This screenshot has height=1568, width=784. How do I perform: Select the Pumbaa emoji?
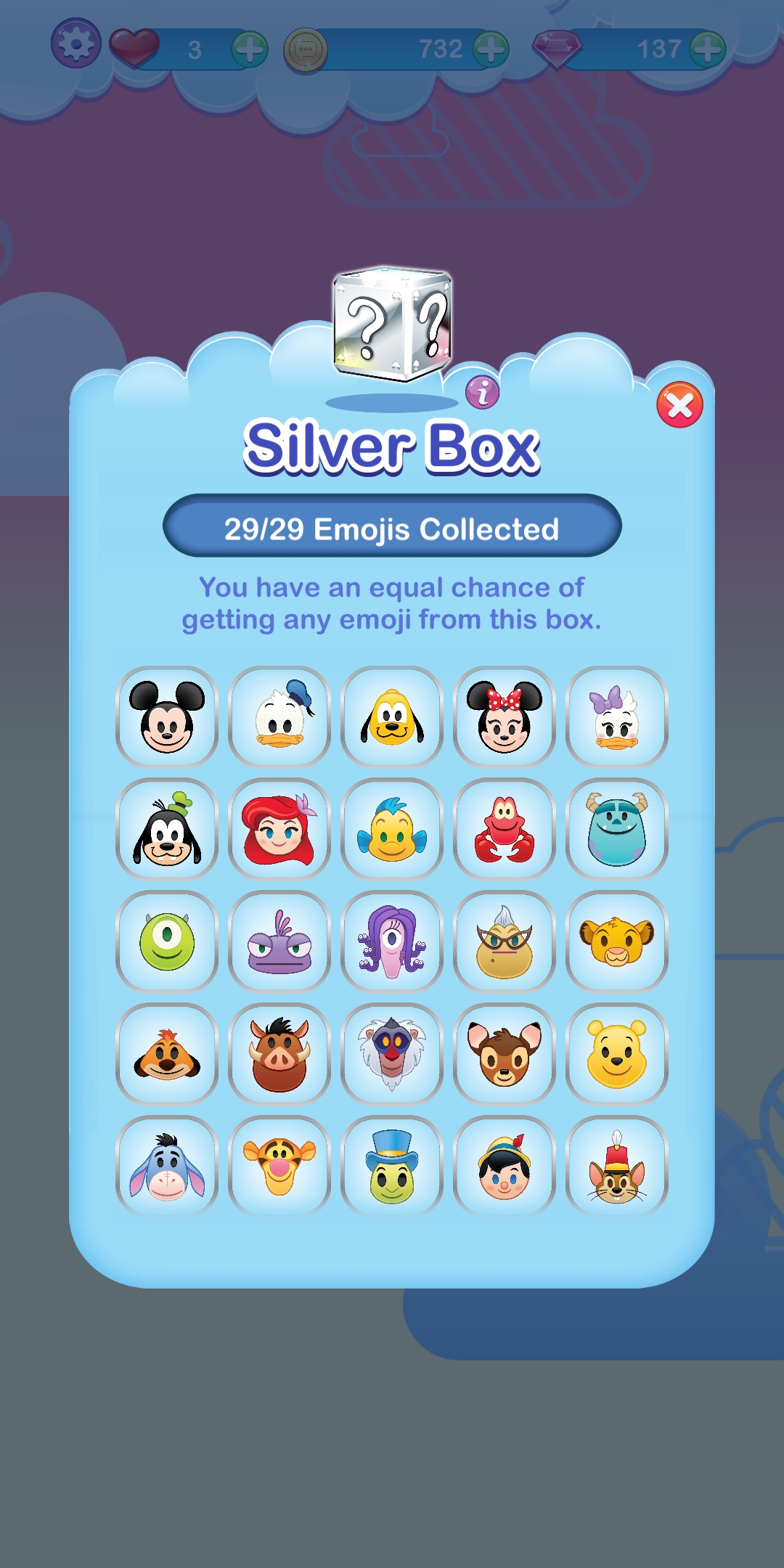coord(279,1053)
